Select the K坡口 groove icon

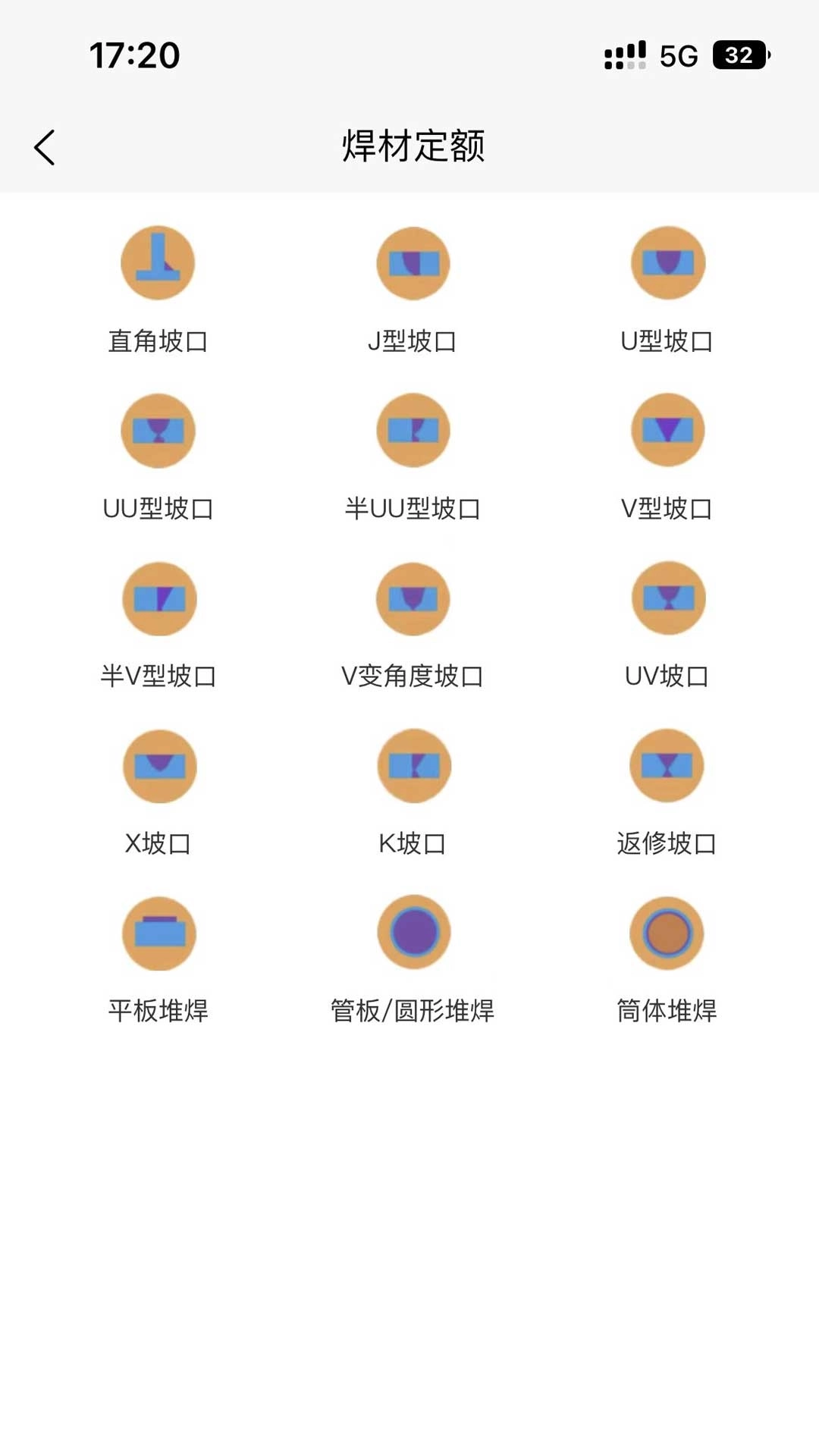(413, 766)
